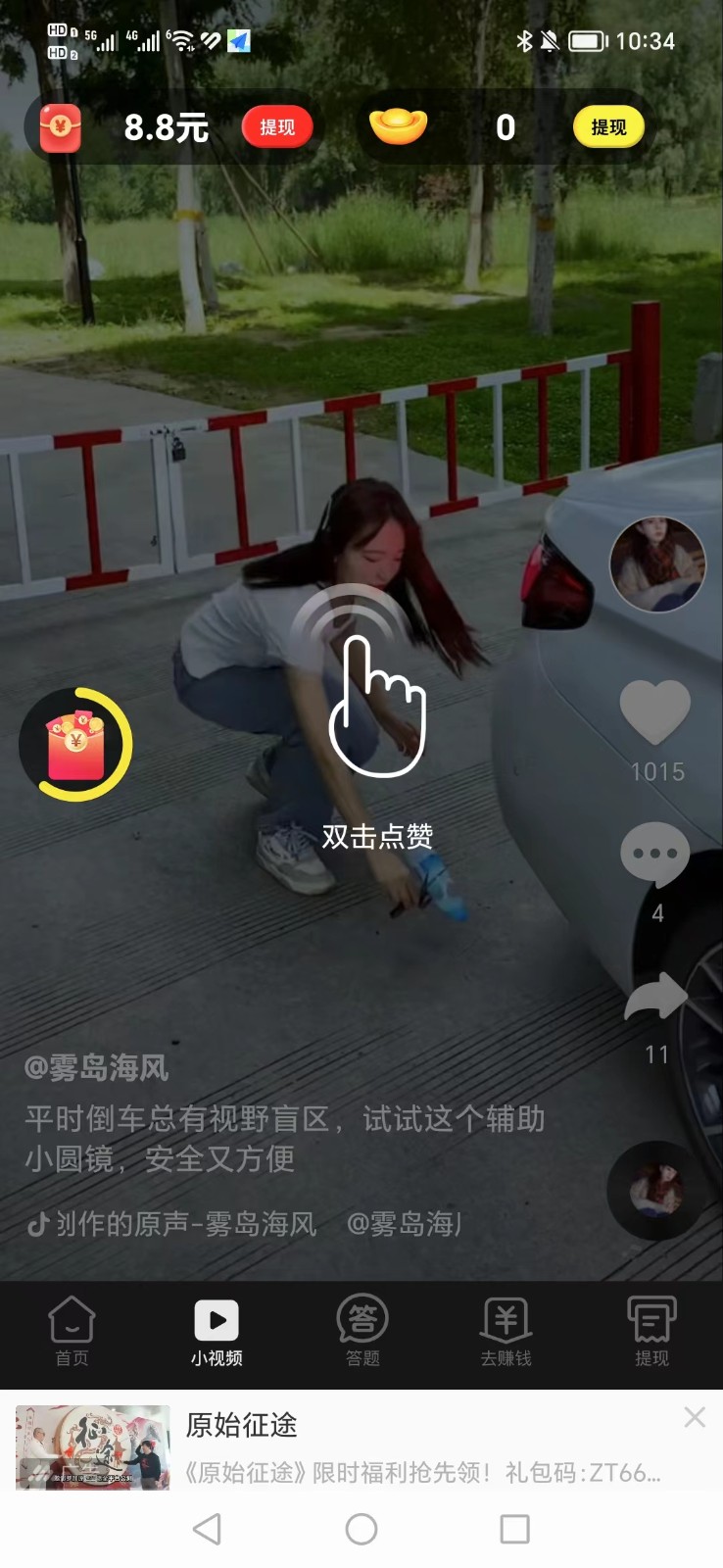The height and width of the screenshot is (1568, 723).
Task: Open the spinning music disc
Action: [x=656, y=1190]
